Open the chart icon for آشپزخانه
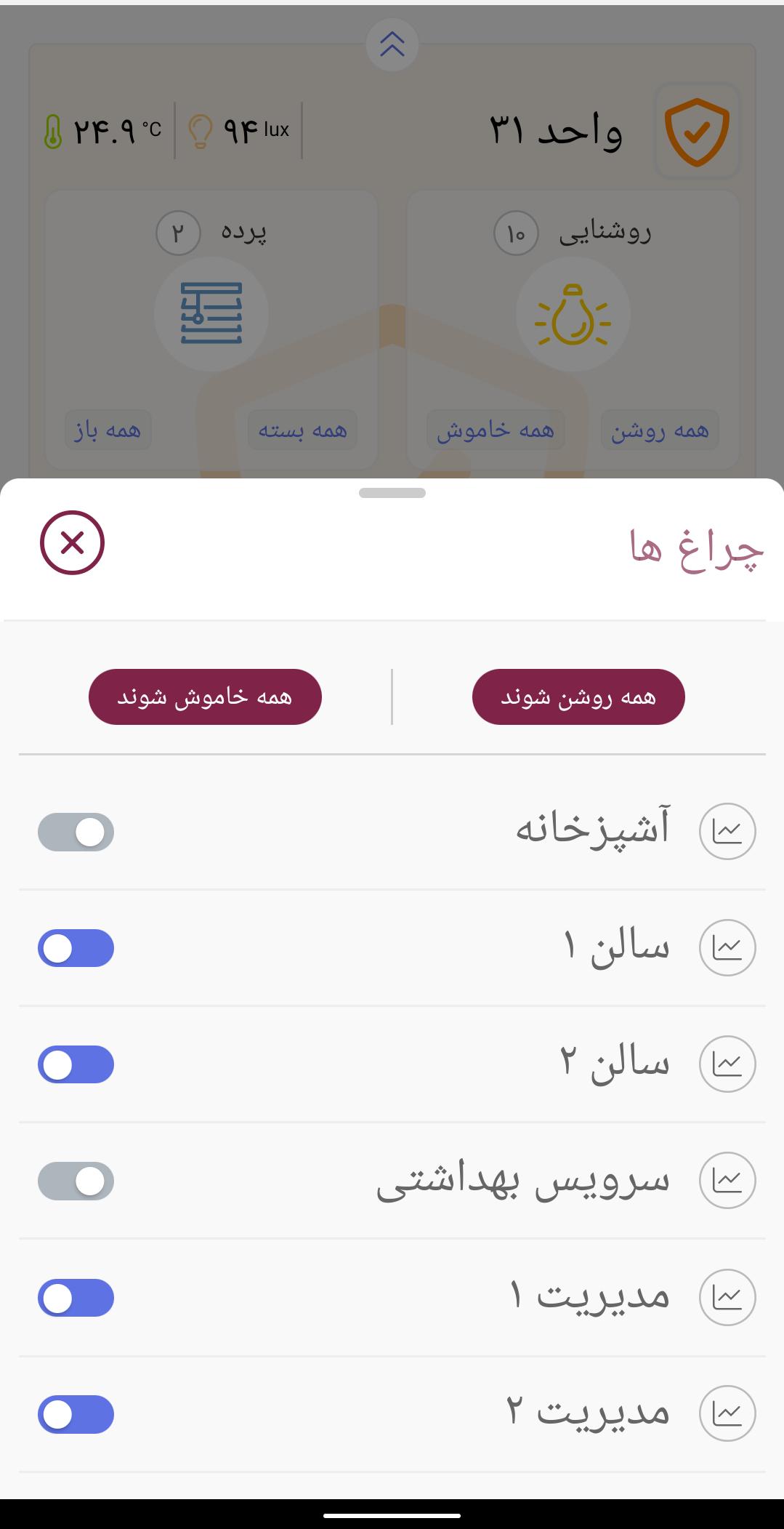 pyautogui.click(x=727, y=831)
